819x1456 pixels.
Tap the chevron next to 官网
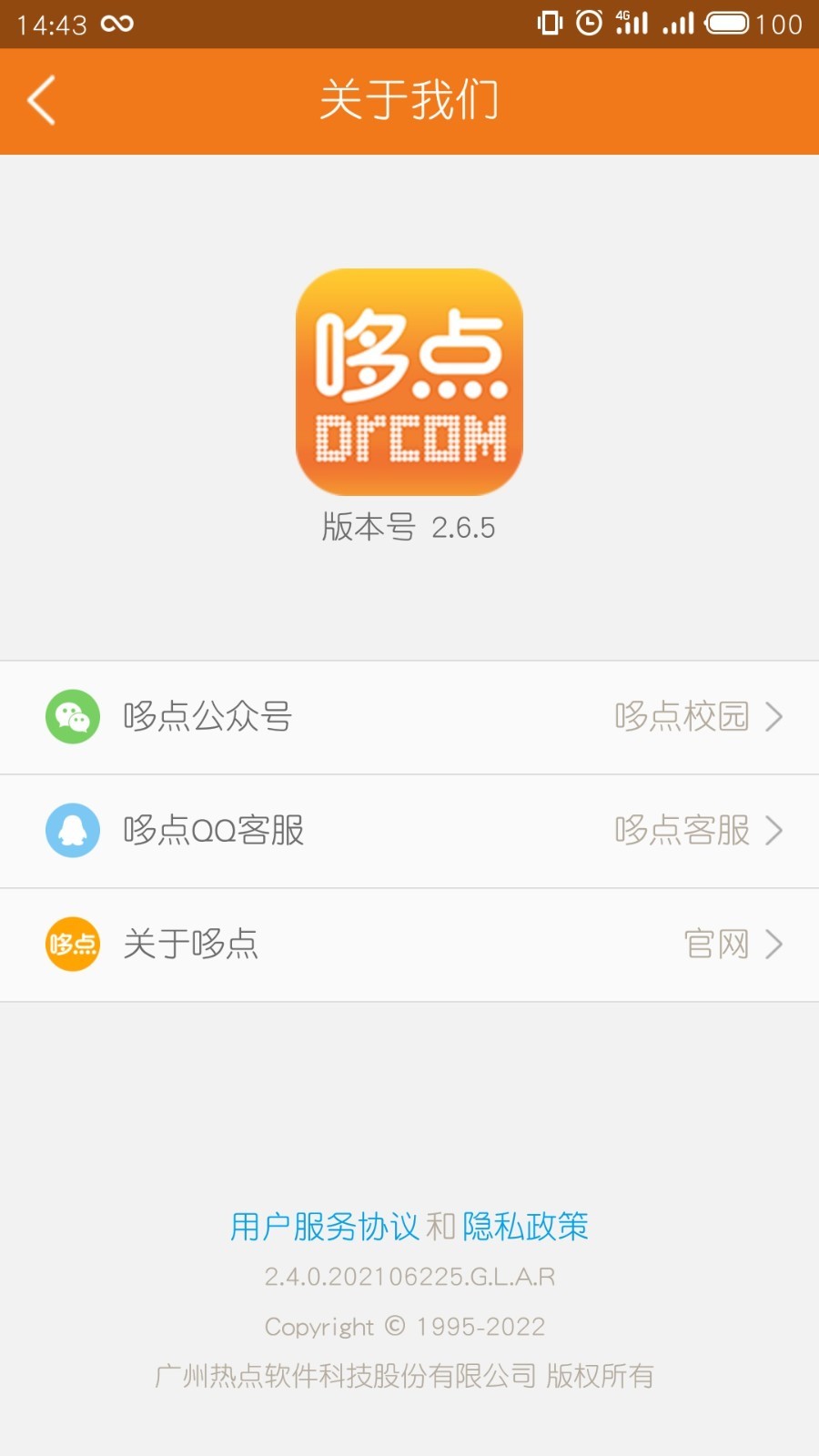click(774, 945)
